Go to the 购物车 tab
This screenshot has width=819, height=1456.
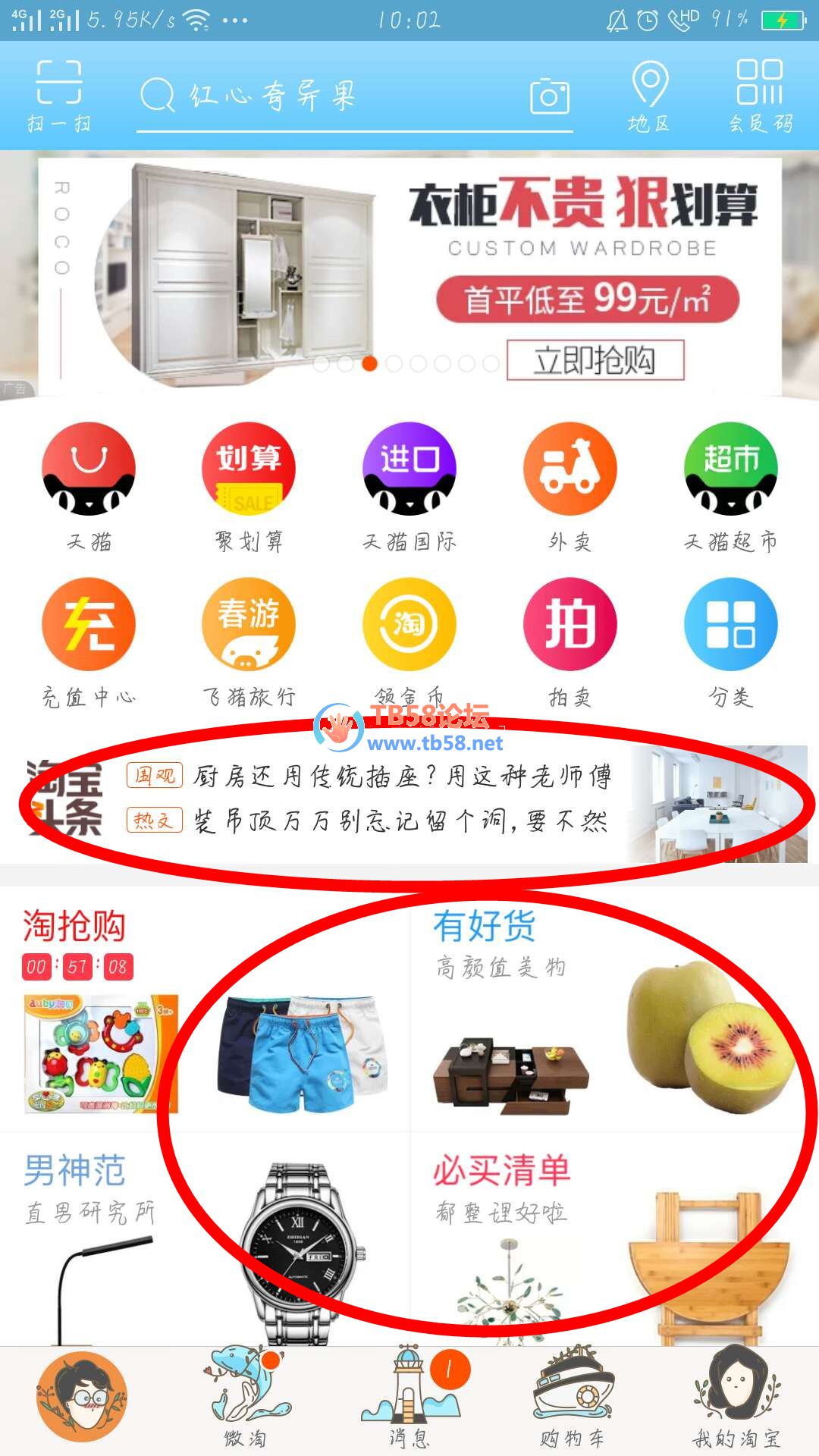573,1399
